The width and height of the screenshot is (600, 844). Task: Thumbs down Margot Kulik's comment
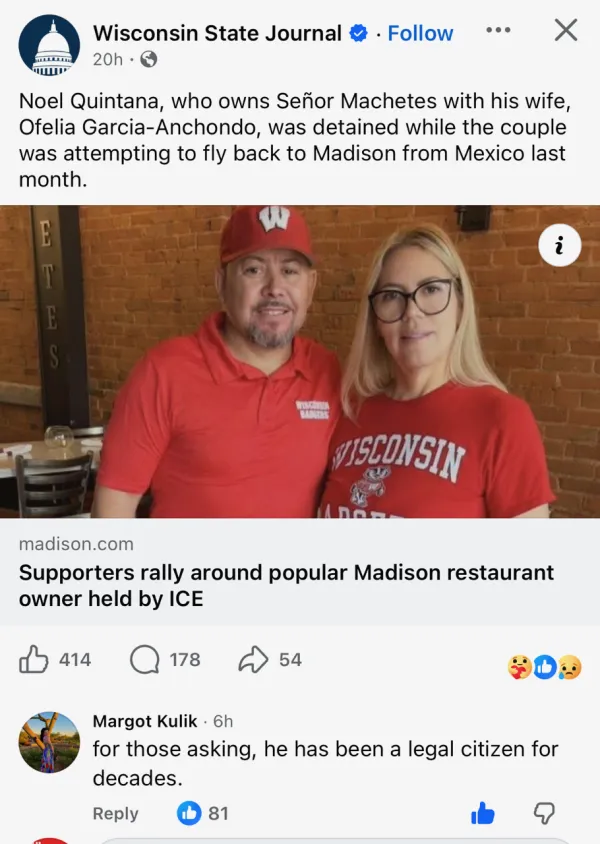tap(543, 814)
